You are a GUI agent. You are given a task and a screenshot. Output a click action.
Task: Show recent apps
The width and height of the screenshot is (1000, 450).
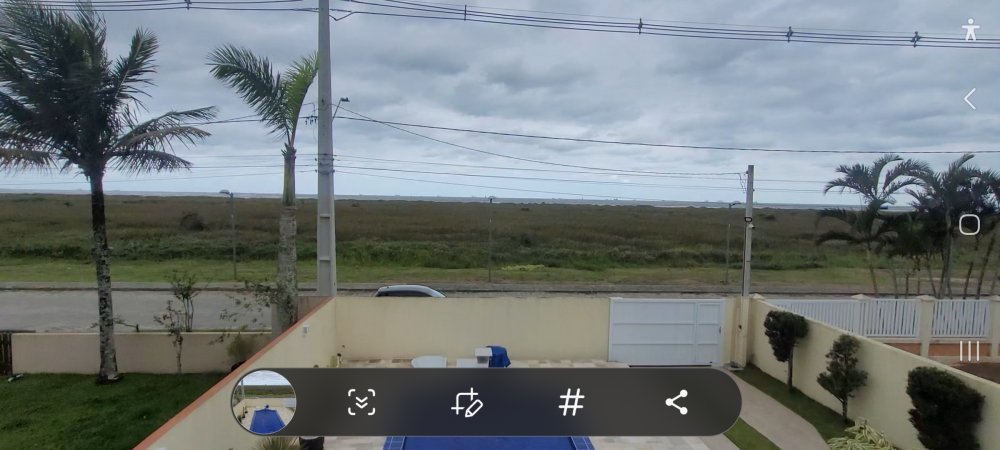[x=969, y=351]
